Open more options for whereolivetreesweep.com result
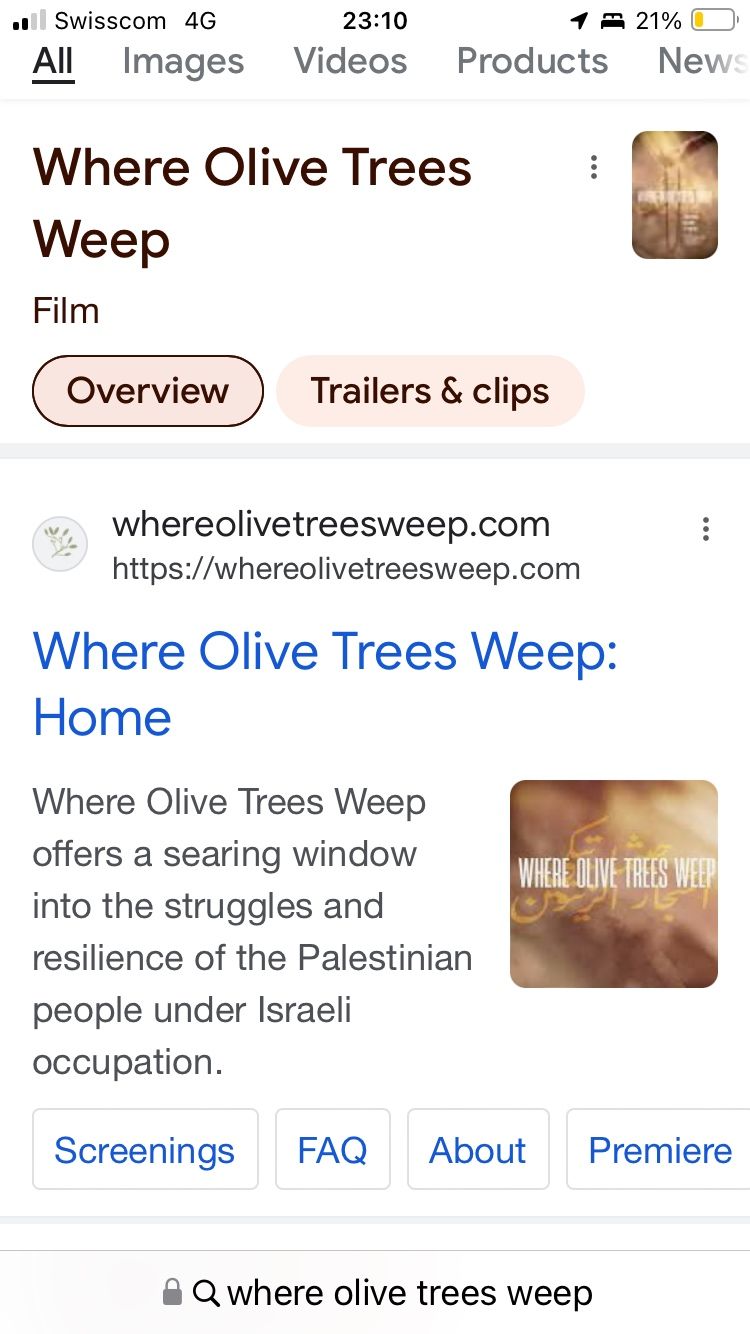The image size is (750, 1334). [706, 529]
